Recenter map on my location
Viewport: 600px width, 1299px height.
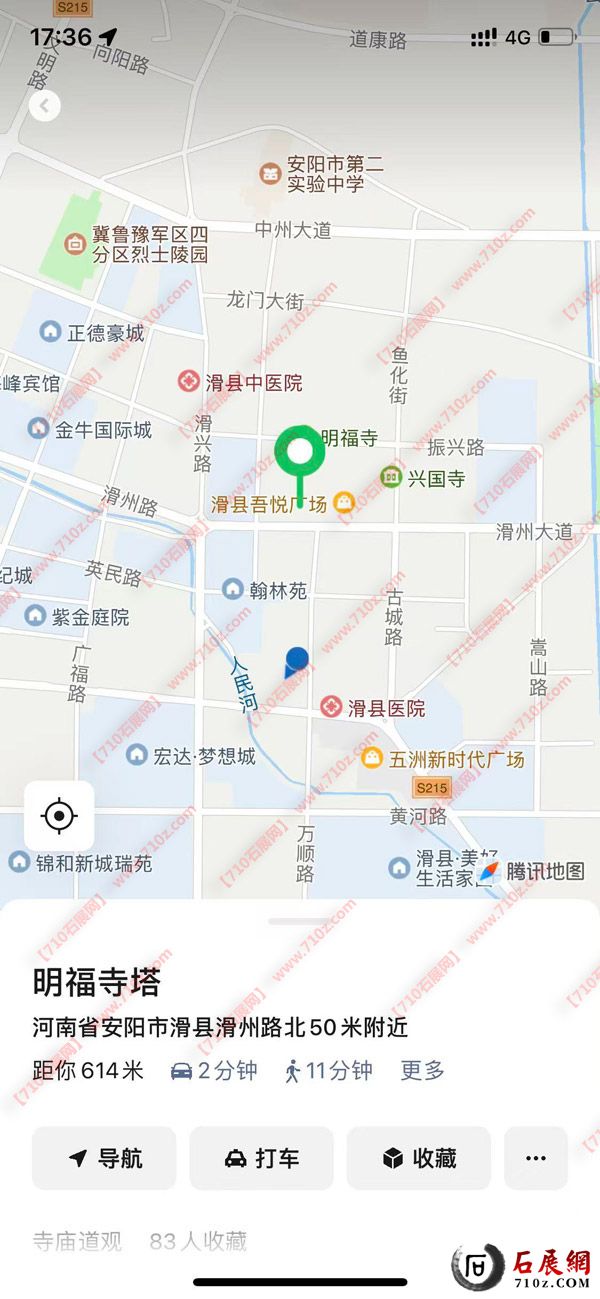(x=60, y=816)
